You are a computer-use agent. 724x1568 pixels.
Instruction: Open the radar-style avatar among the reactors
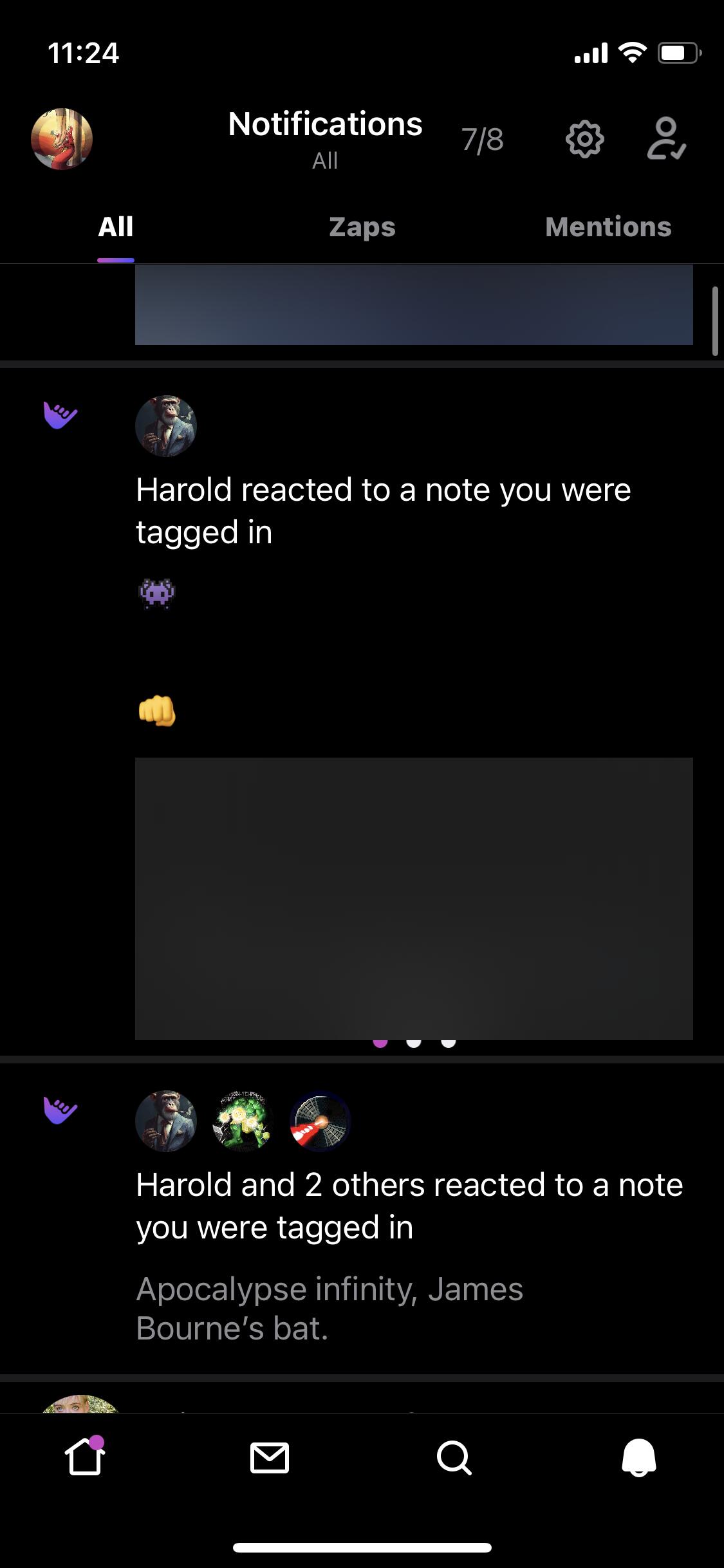point(320,1121)
